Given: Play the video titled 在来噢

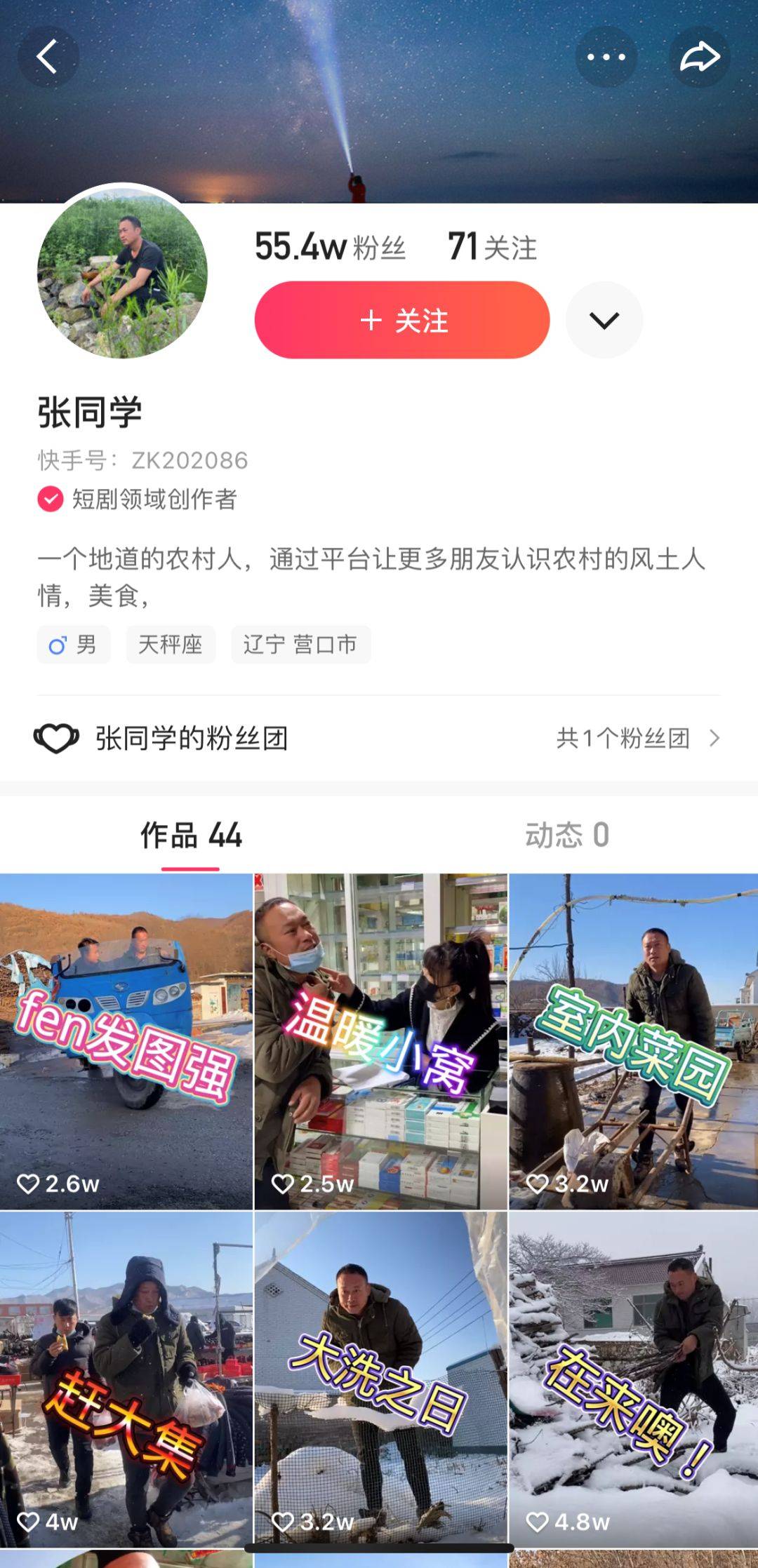Looking at the screenshot, I should point(633,1379).
